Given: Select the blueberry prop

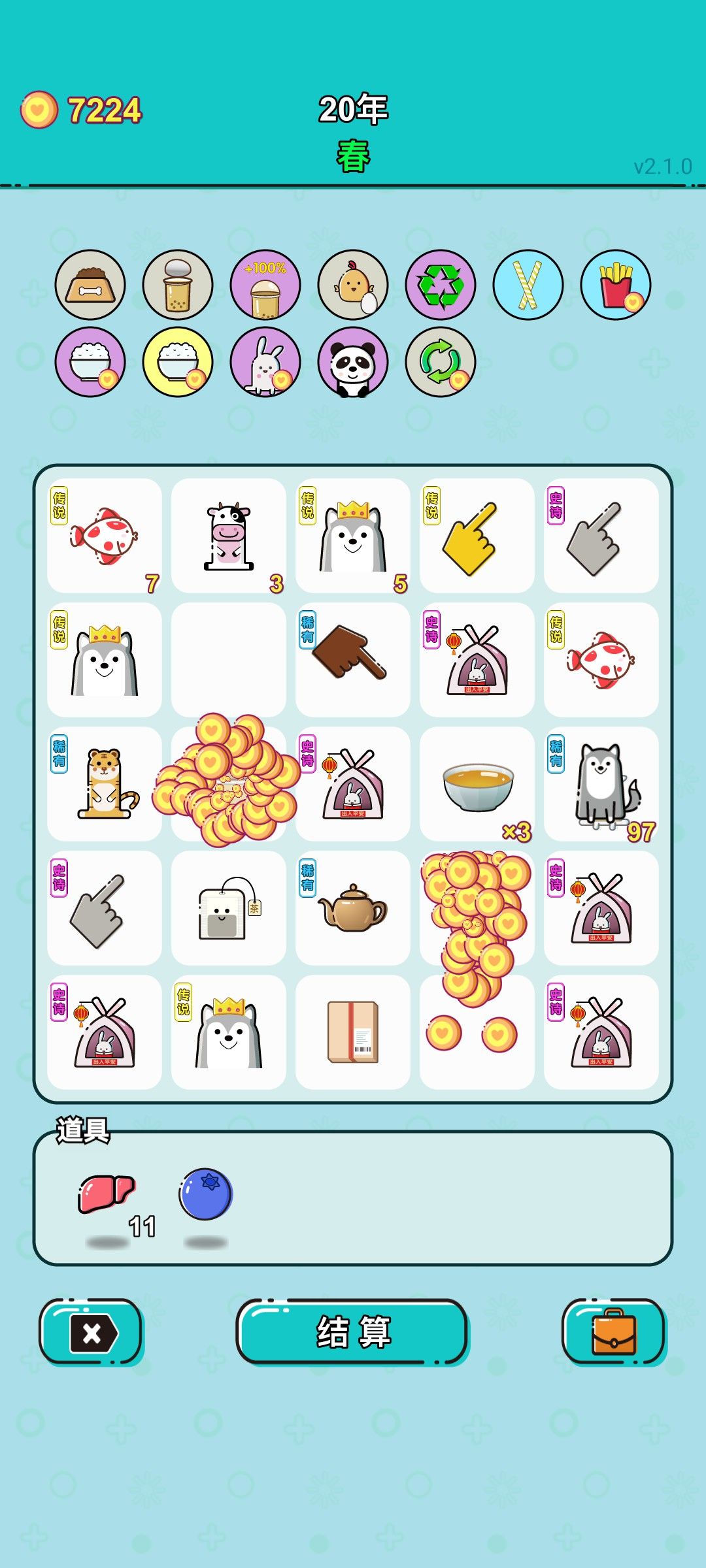Looking at the screenshot, I should (x=206, y=1194).
